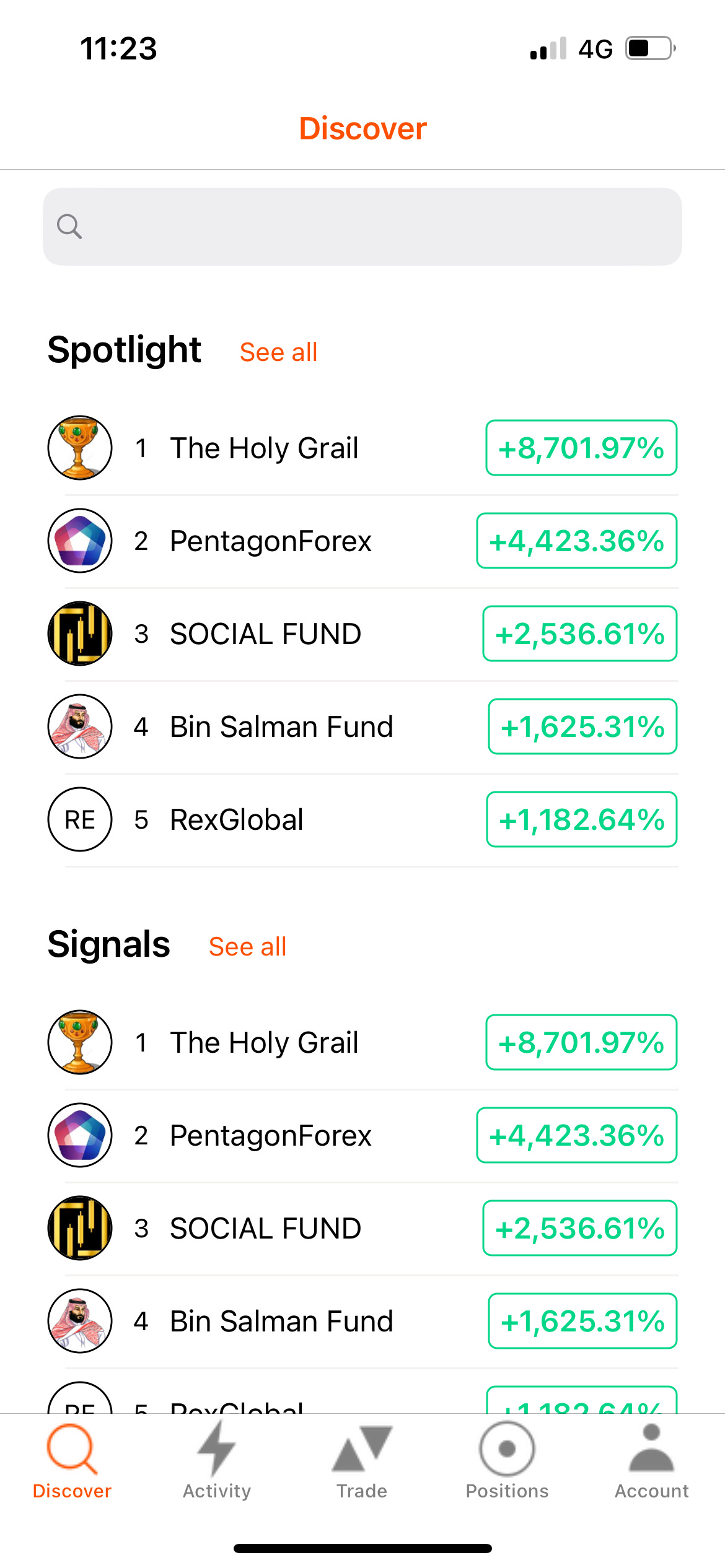Tap the search field at the top
The image size is (725, 1568).
coord(362,227)
